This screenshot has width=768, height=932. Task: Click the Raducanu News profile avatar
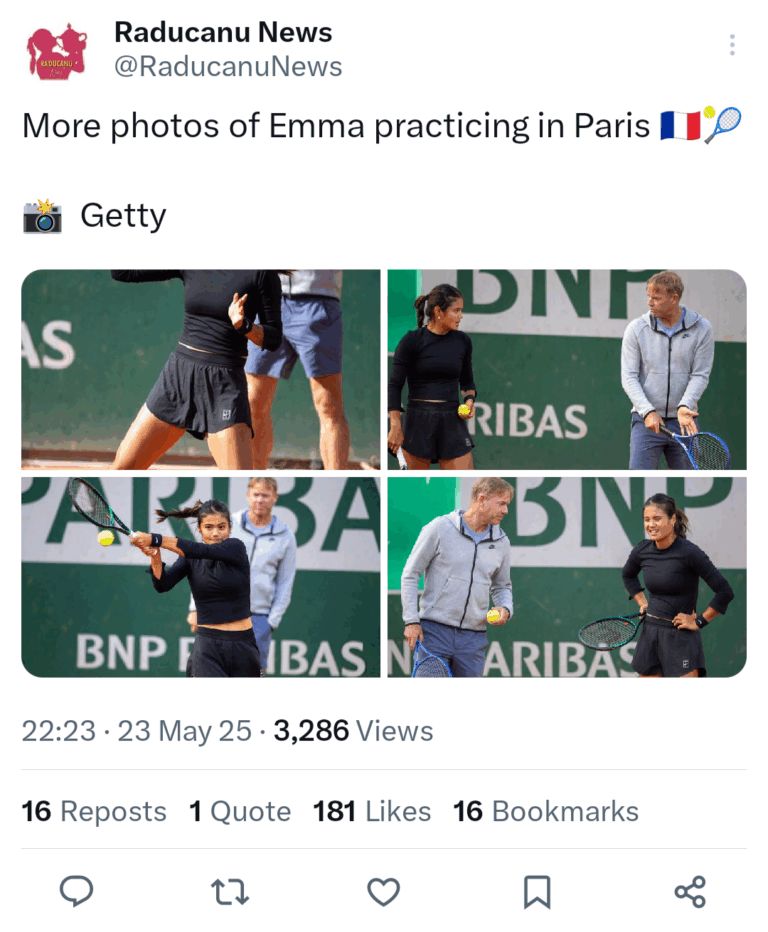tap(54, 48)
